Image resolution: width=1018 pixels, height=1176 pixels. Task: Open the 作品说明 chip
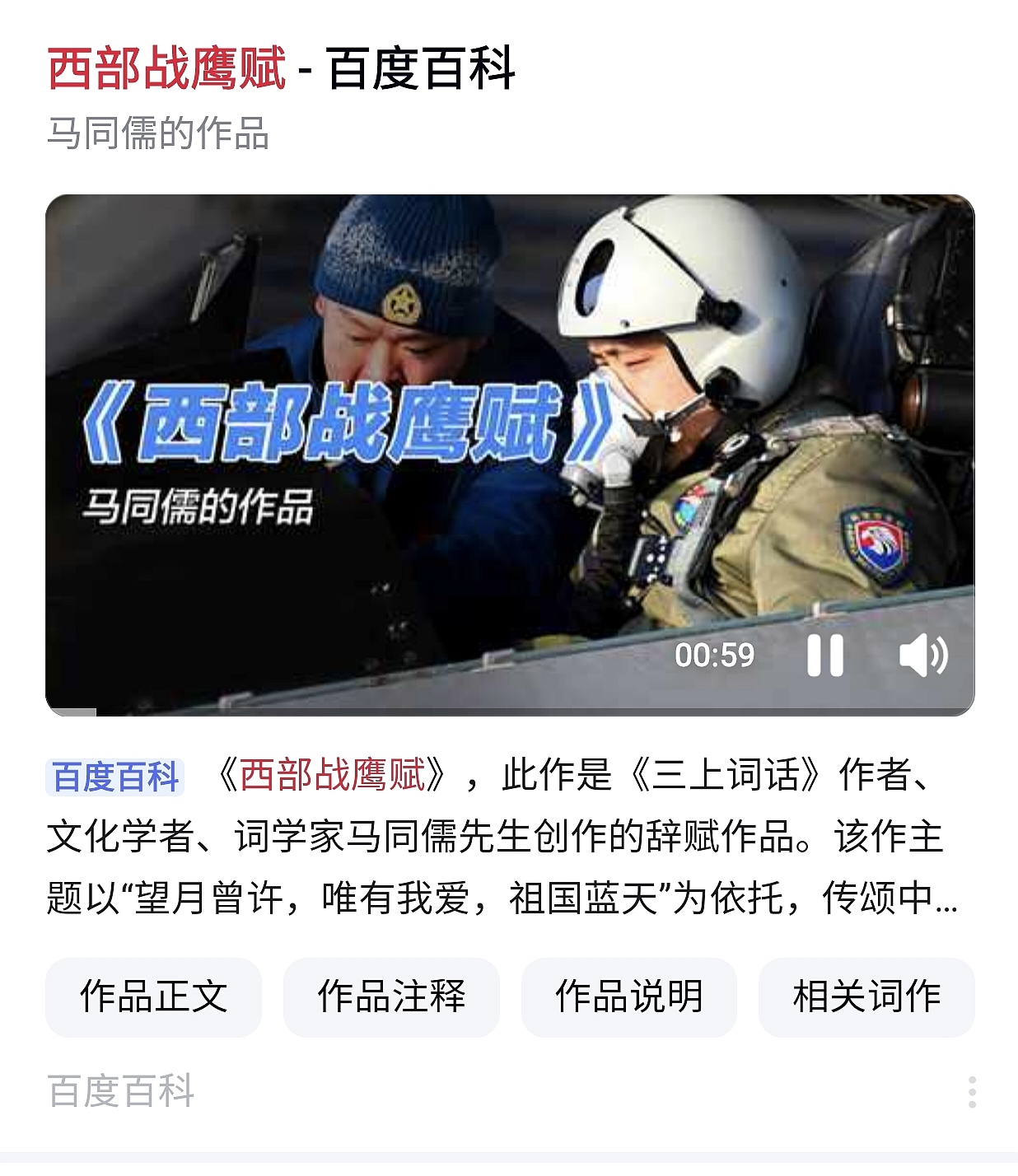pyautogui.click(x=628, y=996)
